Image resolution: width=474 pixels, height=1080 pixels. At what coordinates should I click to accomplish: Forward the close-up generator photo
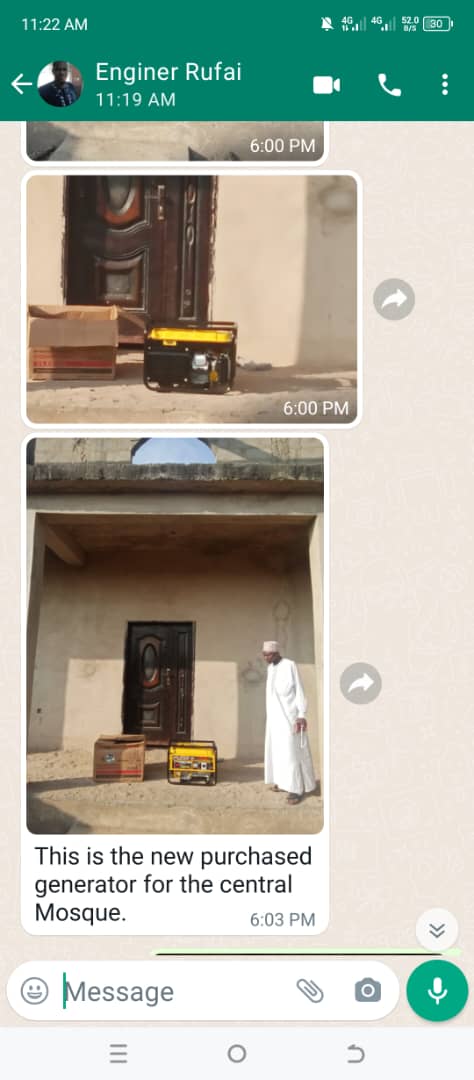tap(394, 299)
